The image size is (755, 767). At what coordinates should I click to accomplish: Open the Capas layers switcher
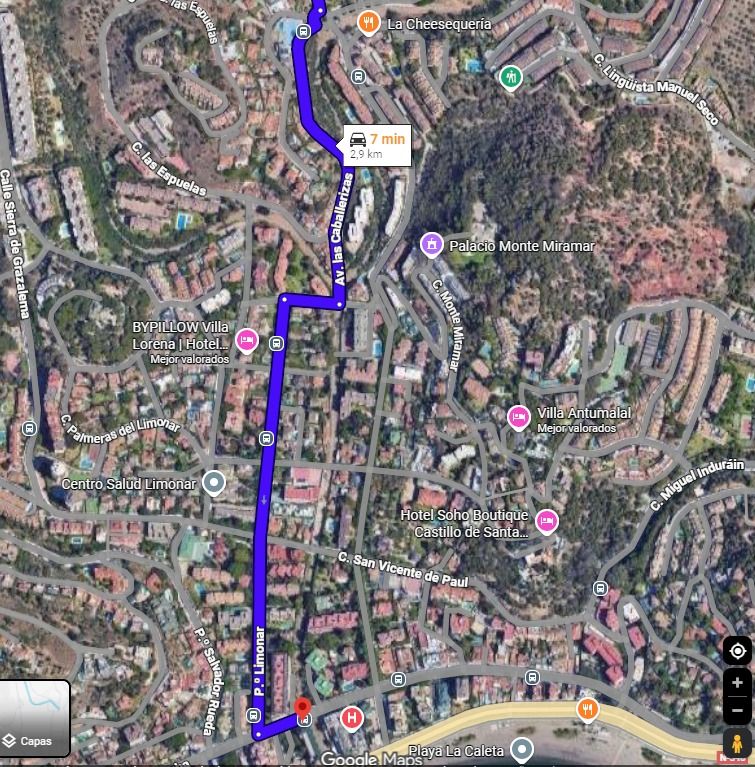[35, 717]
